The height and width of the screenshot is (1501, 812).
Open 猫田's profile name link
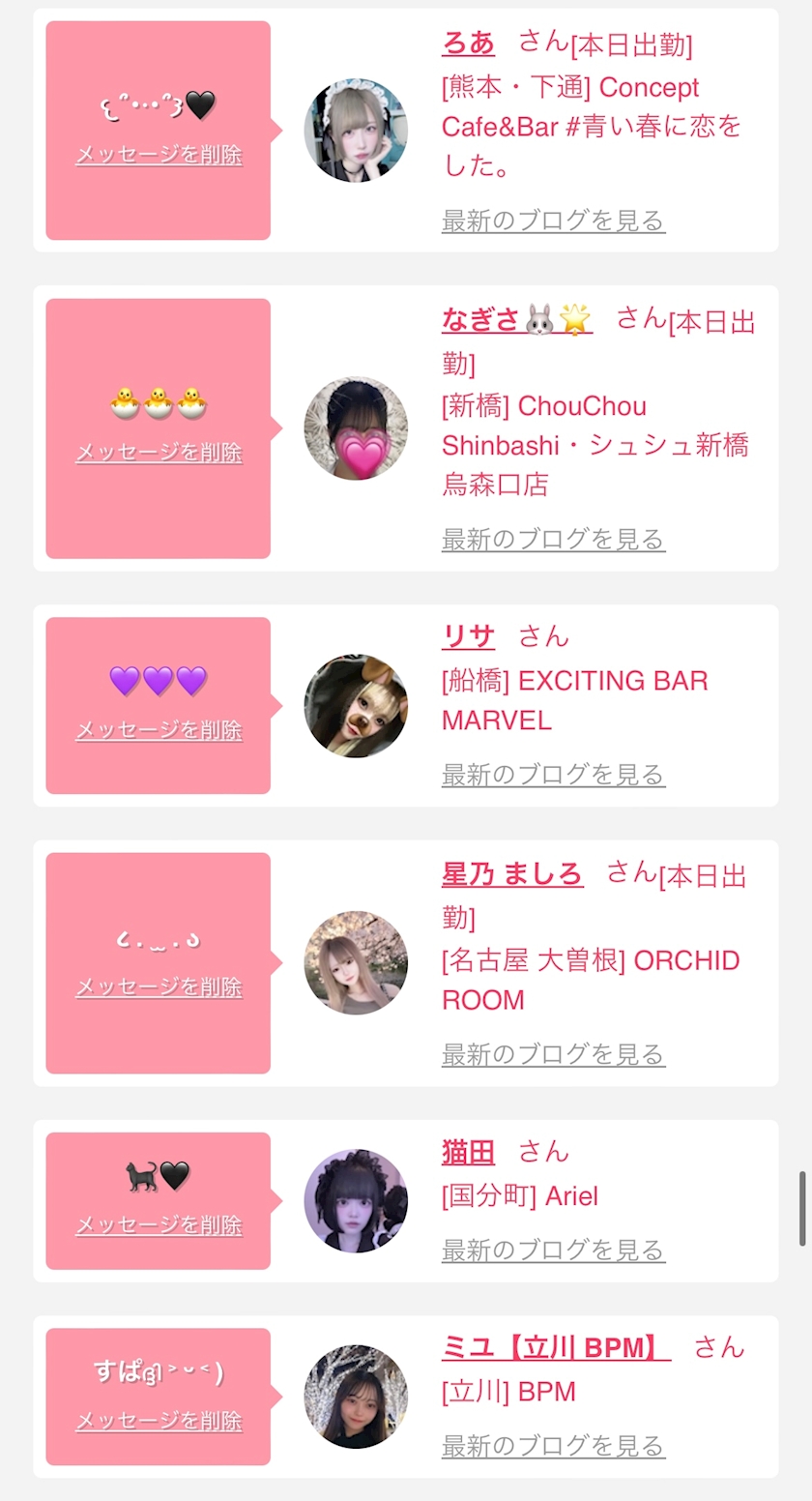(468, 1152)
